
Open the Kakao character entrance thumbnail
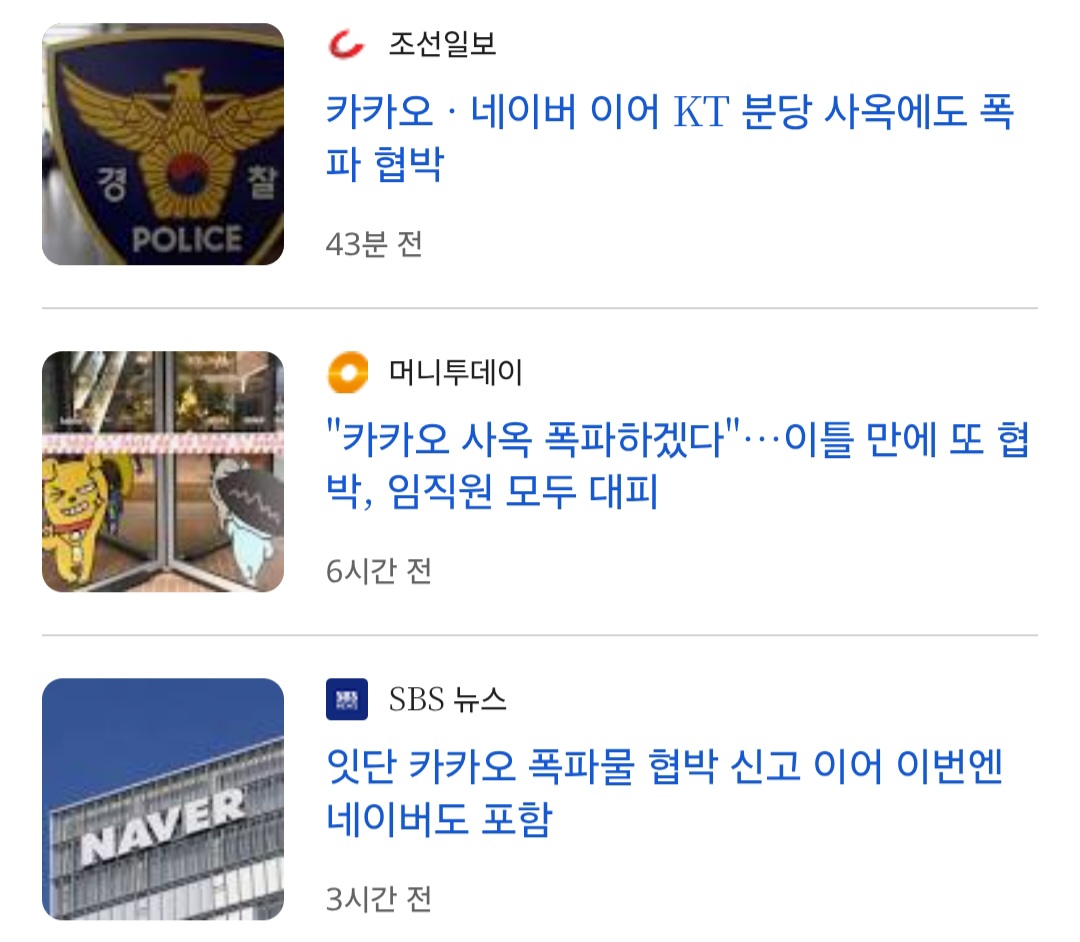tap(163, 471)
